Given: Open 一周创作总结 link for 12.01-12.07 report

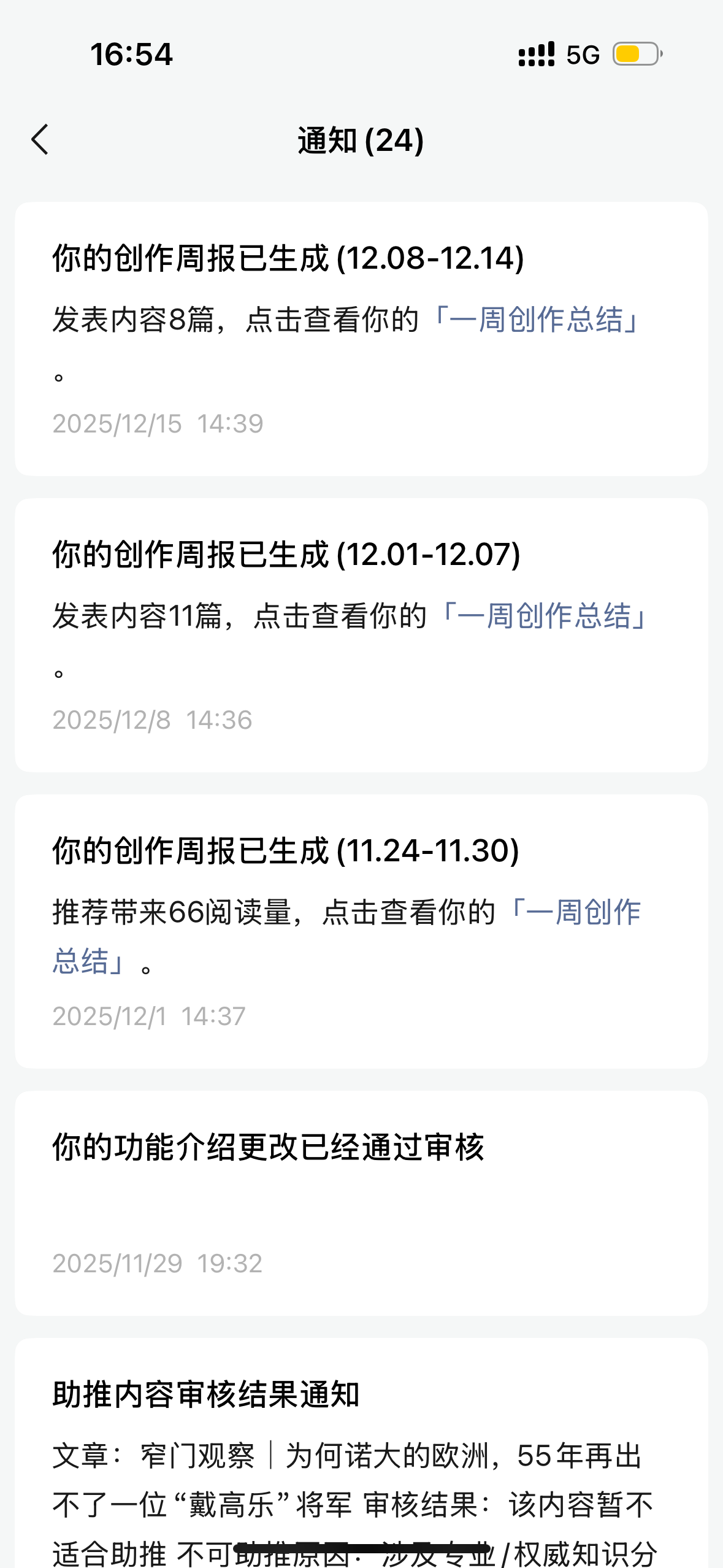Looking at the screenshot, I should (545, 616).
